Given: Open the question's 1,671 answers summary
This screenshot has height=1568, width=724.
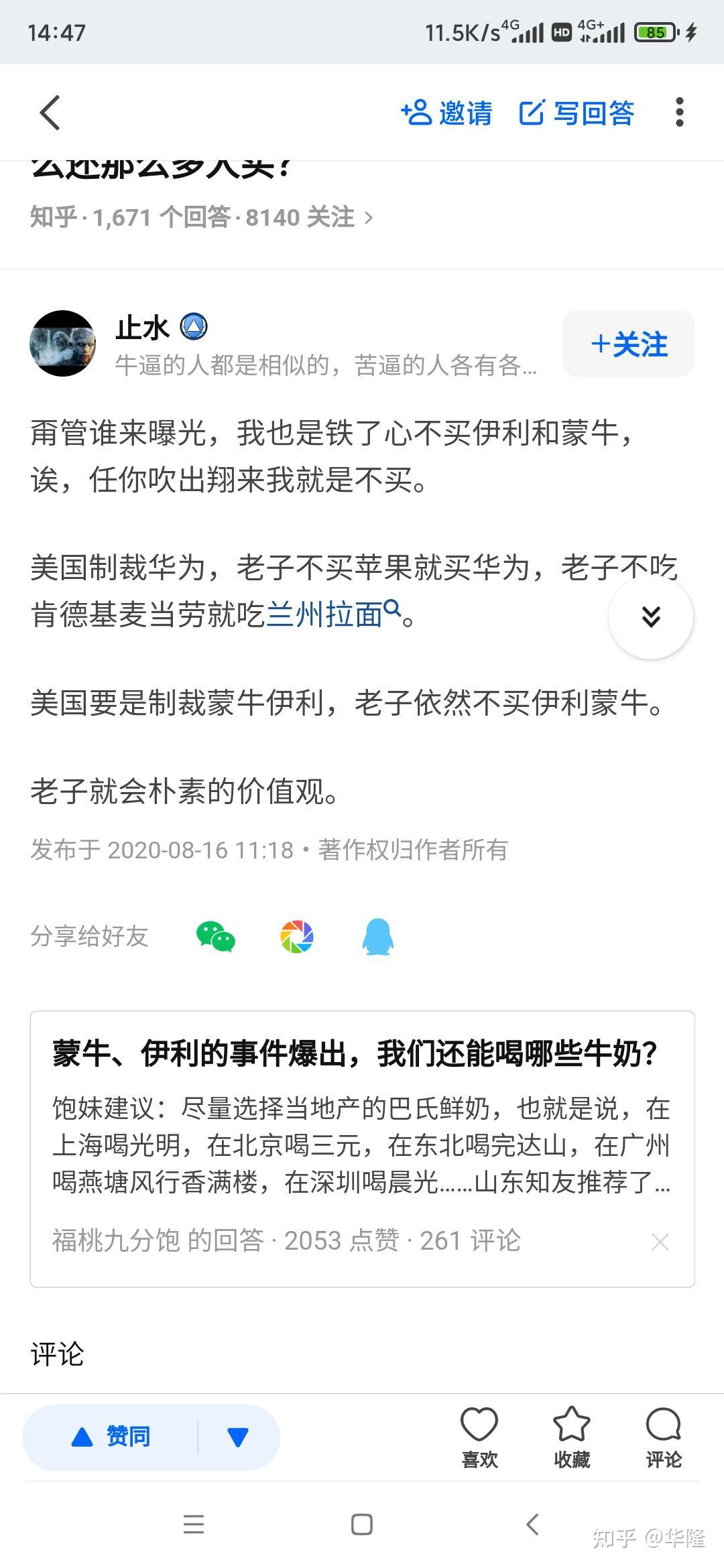Looking at the screenshot, I should 201,217.
